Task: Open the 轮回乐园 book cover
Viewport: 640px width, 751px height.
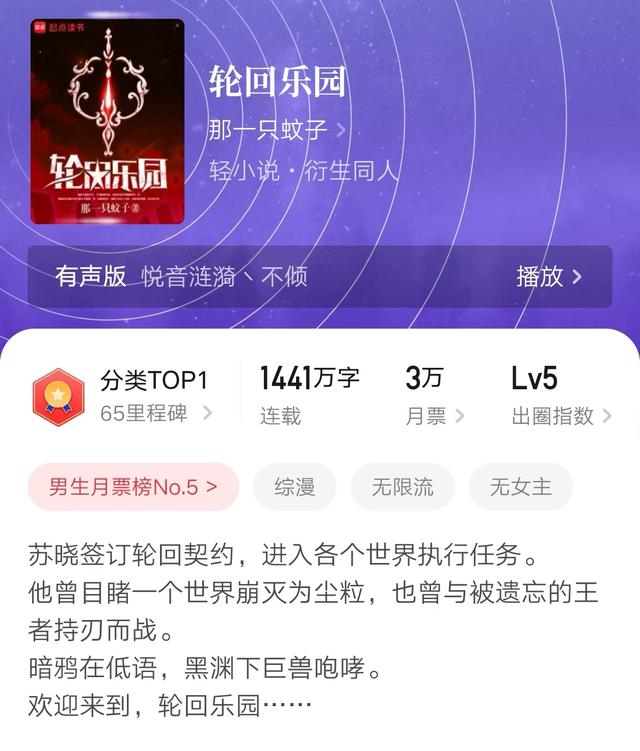Action: (x=108, y=121)
